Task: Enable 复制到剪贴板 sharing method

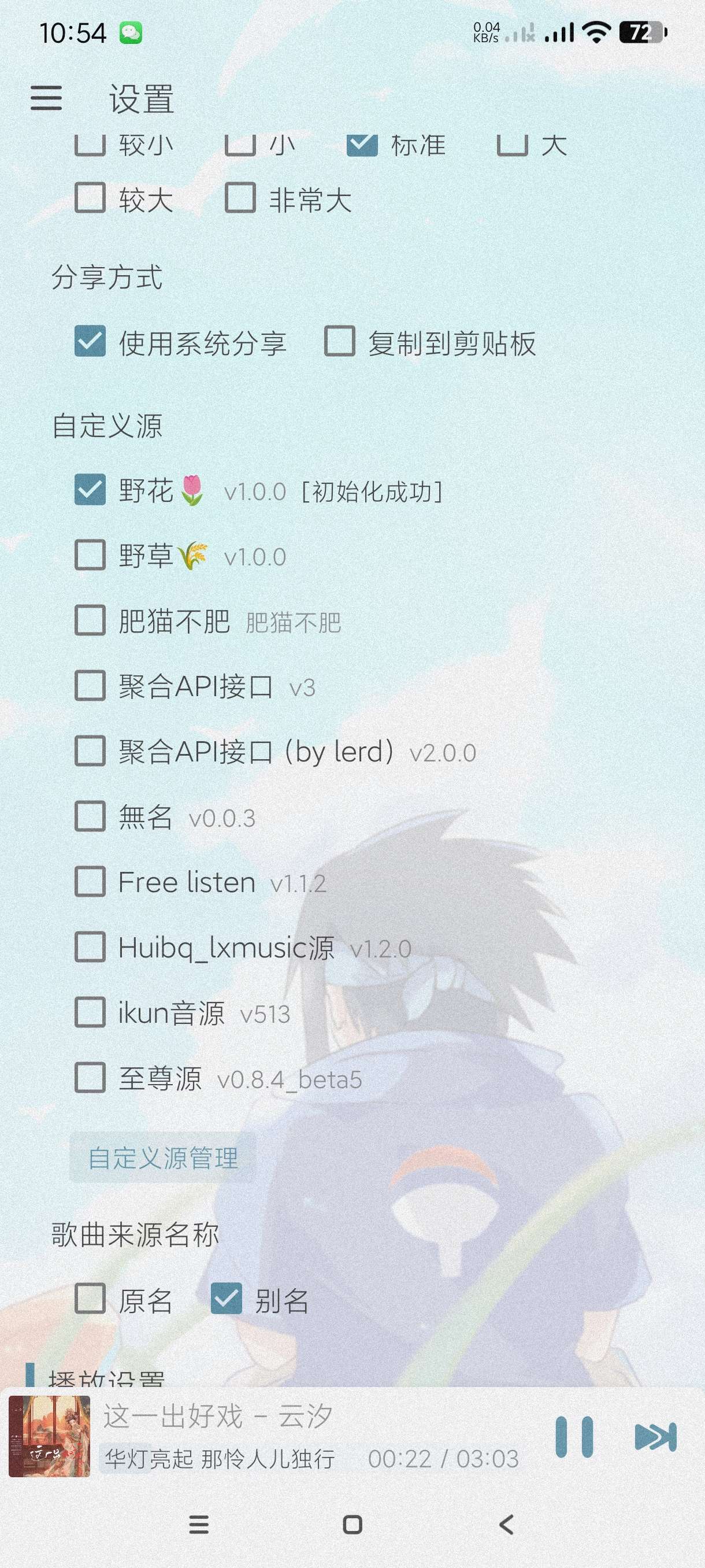Action: pyautogui.click(x=339, y=341)
